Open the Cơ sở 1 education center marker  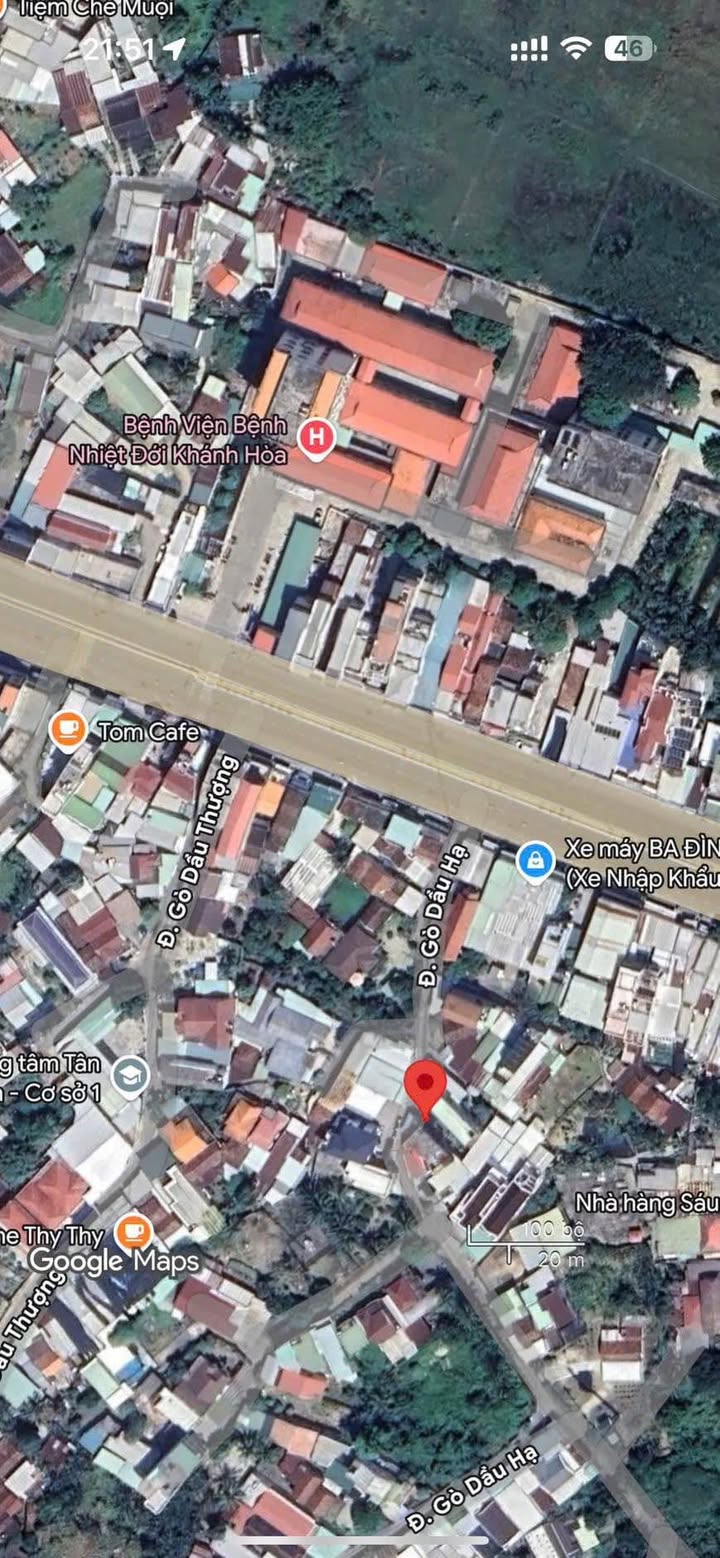131,1076
